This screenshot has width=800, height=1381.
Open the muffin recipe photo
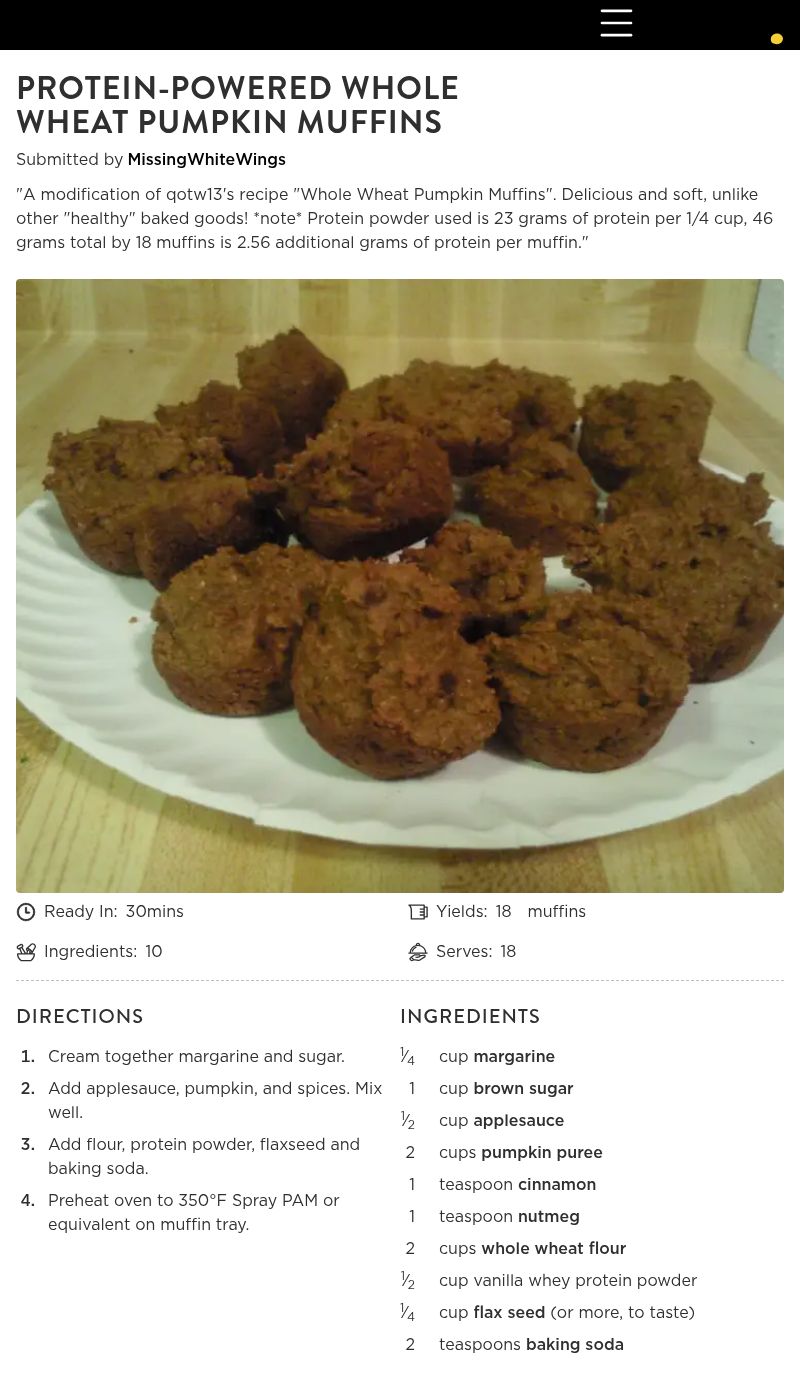[400, 585]
